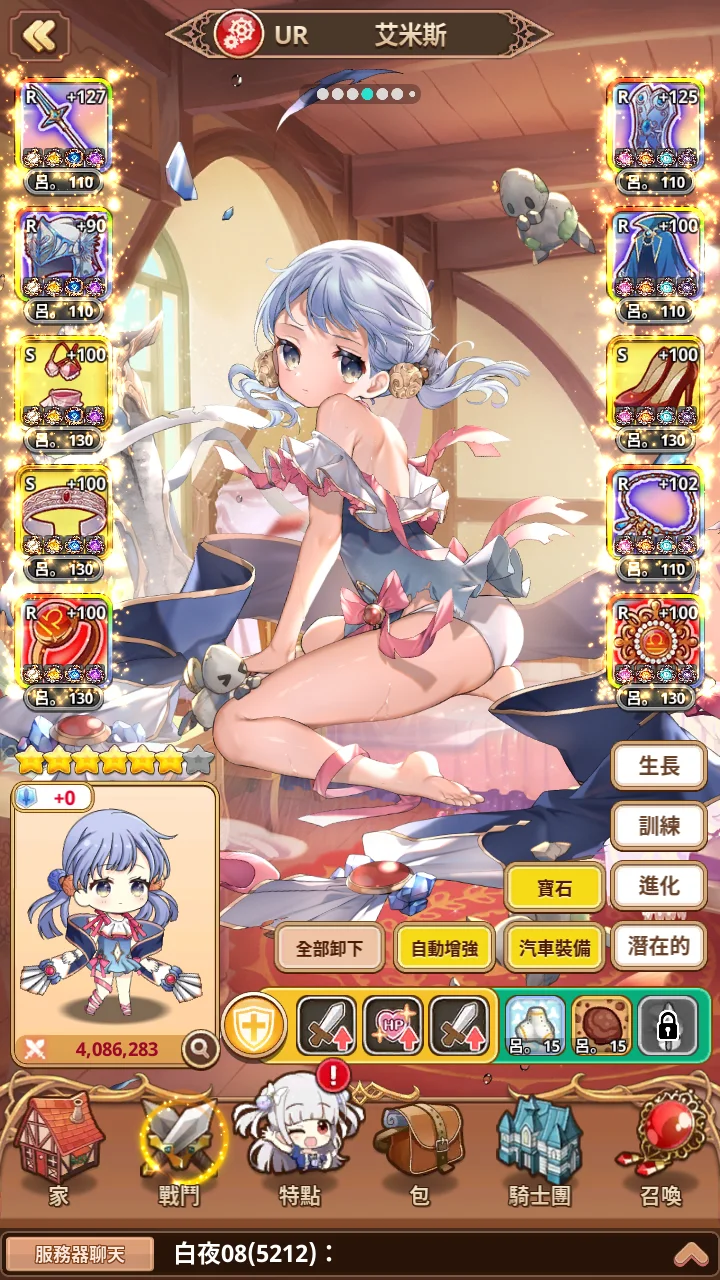The image size is (720, 1280).
Task: Open the magnifier next to 4,086,283
Action: [201, 1048]
